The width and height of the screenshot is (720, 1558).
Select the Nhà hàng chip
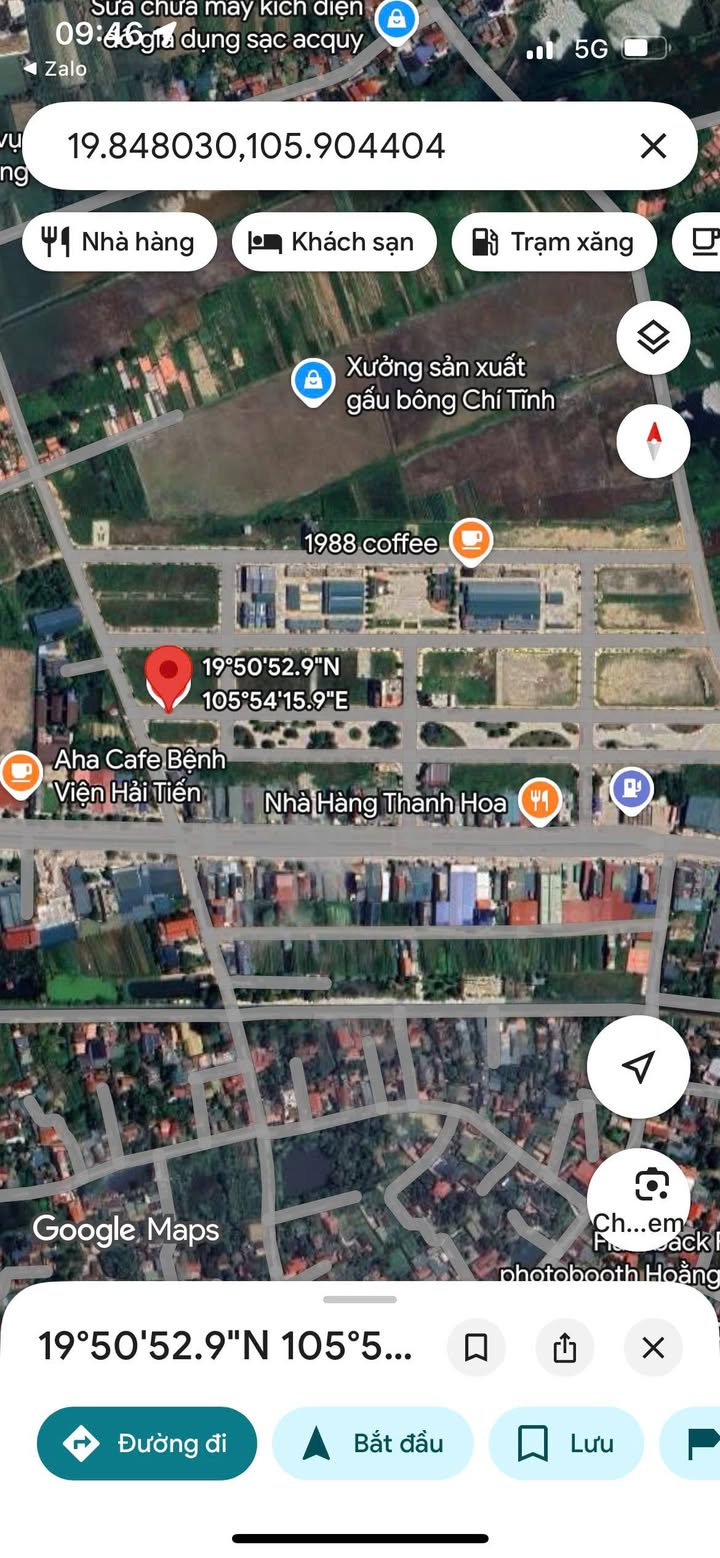119,242
